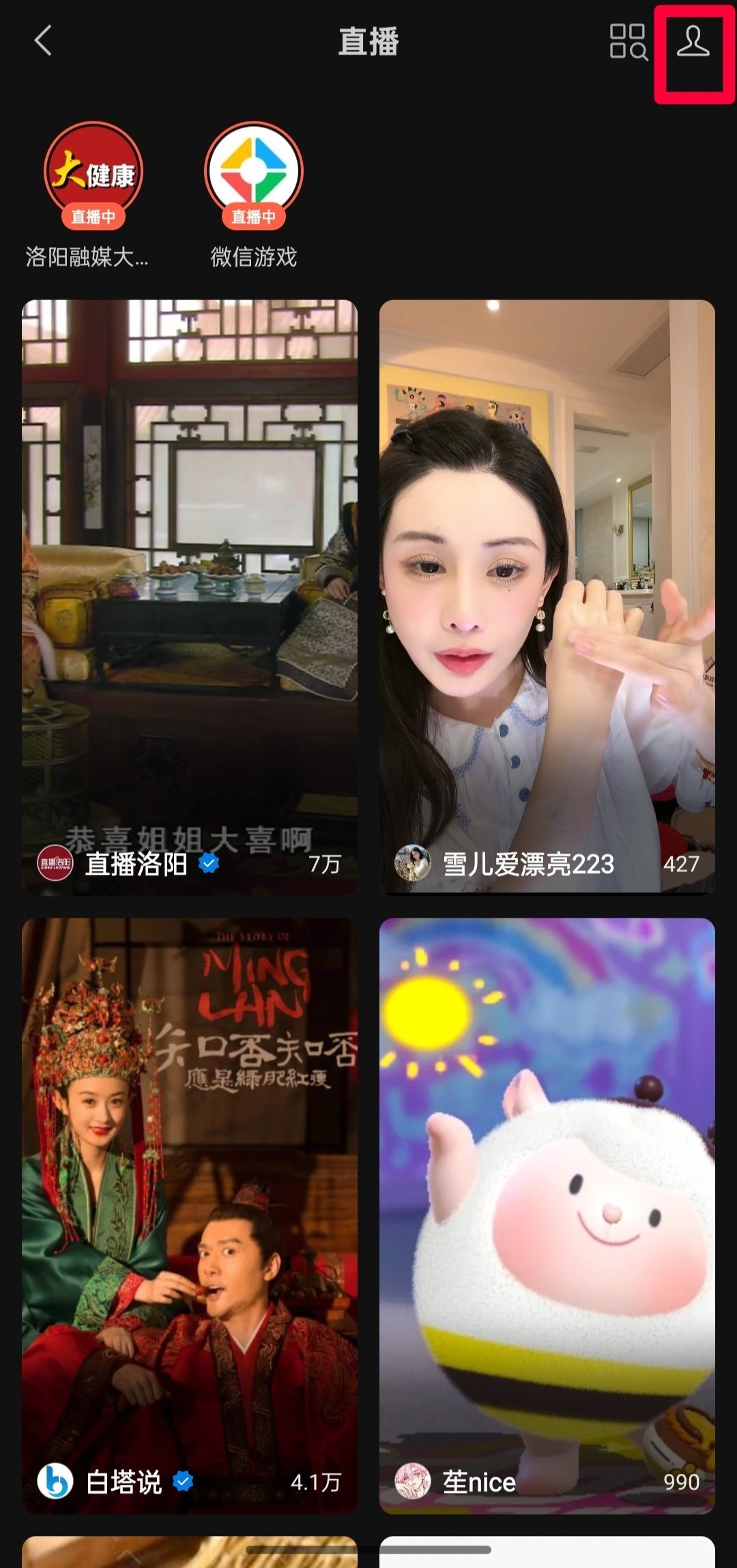Viewport: 737px width, 1568px height.
Task: Open the 荎nice live stream card
Action: click(x=547, y=1215)
